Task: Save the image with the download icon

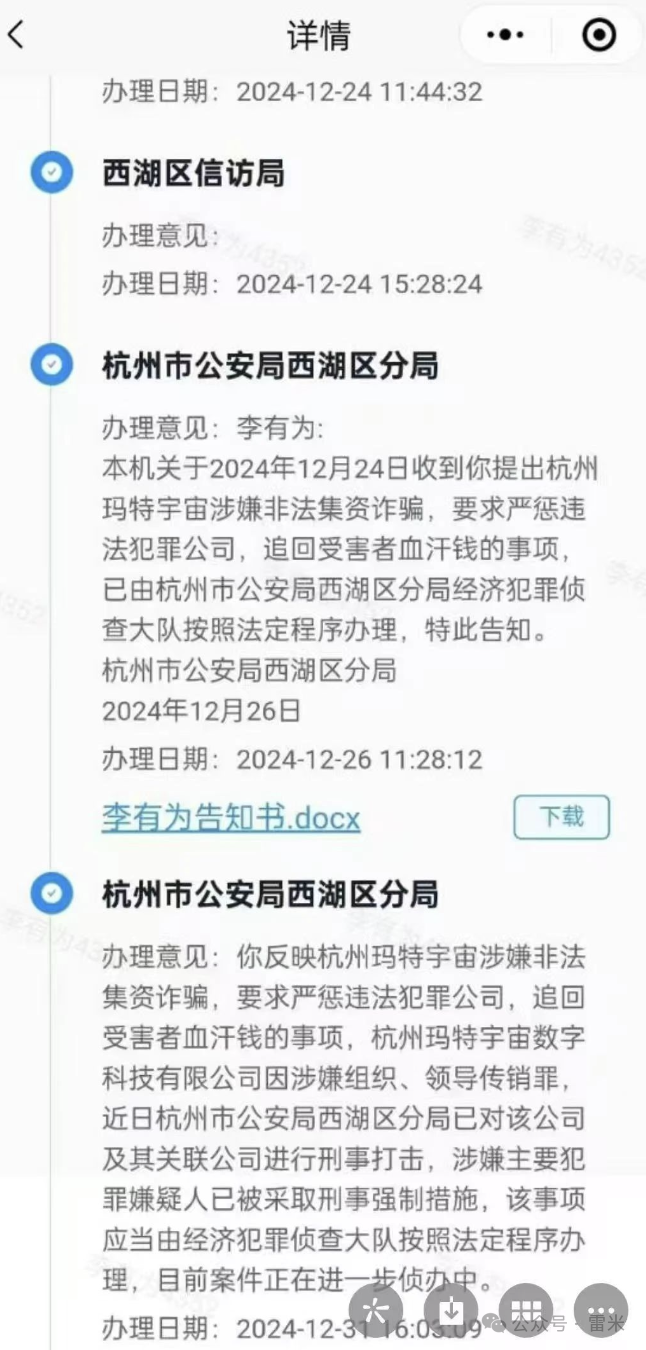Action: [452, 1310]
